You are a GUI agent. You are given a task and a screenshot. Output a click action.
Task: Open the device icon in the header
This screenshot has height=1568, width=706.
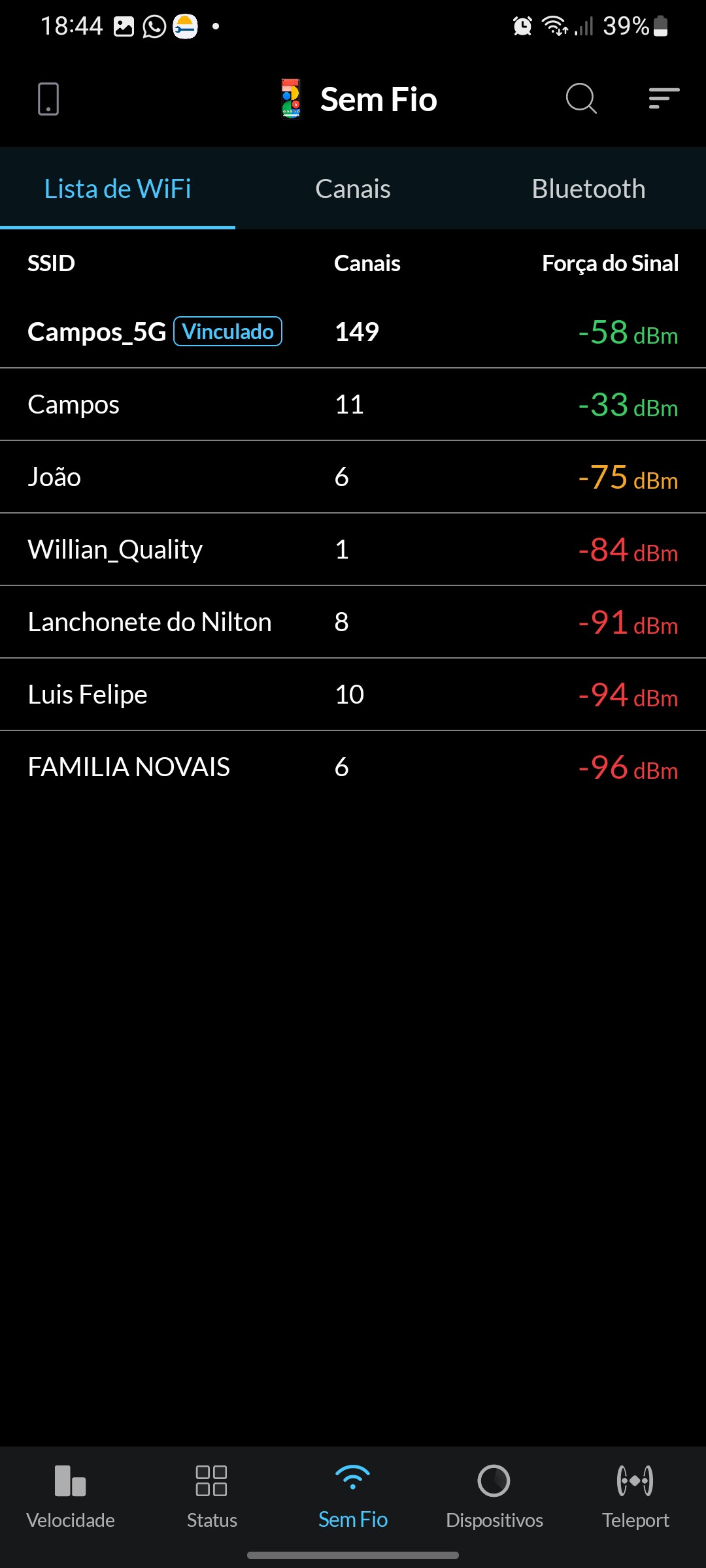coord(48,99)
